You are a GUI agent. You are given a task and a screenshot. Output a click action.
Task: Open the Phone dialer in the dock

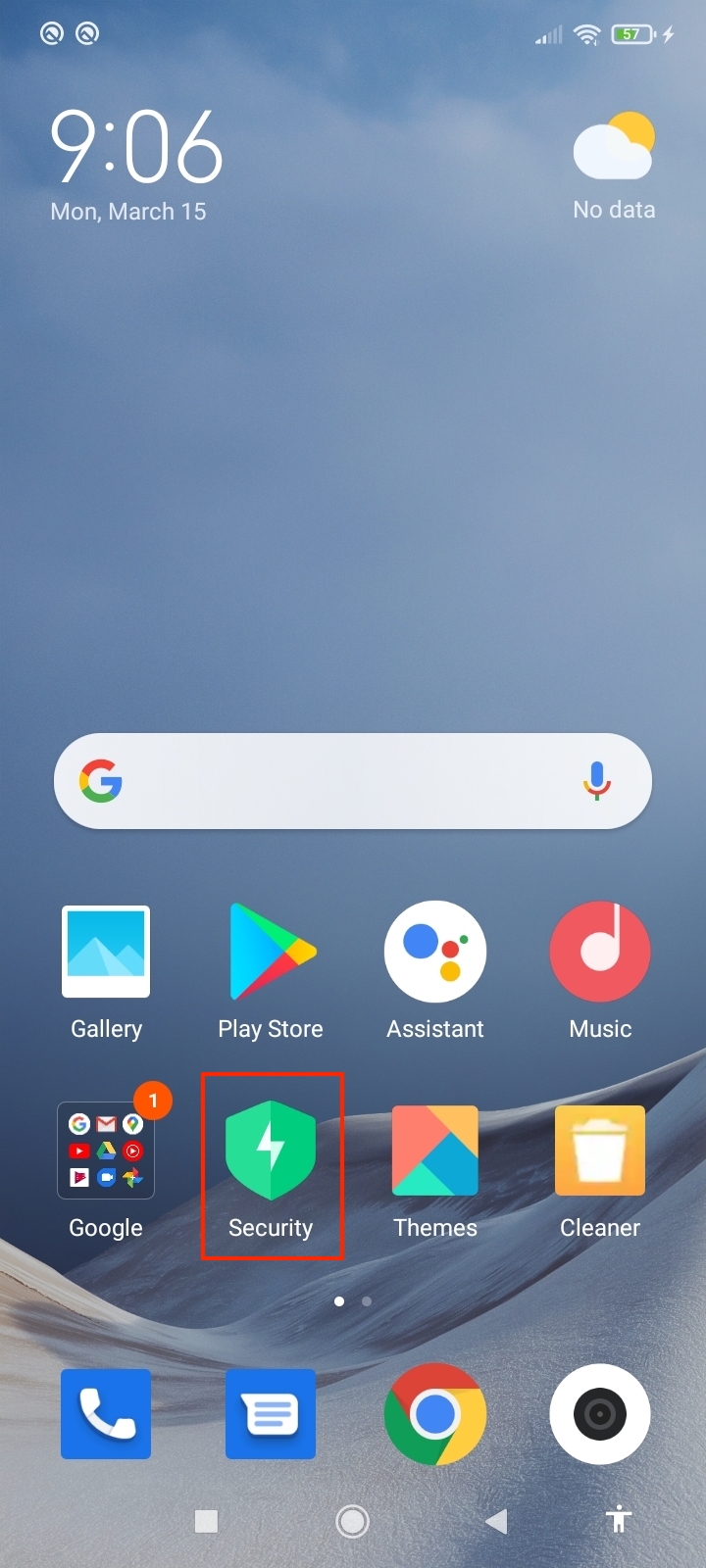click(x=106, y=1414)
